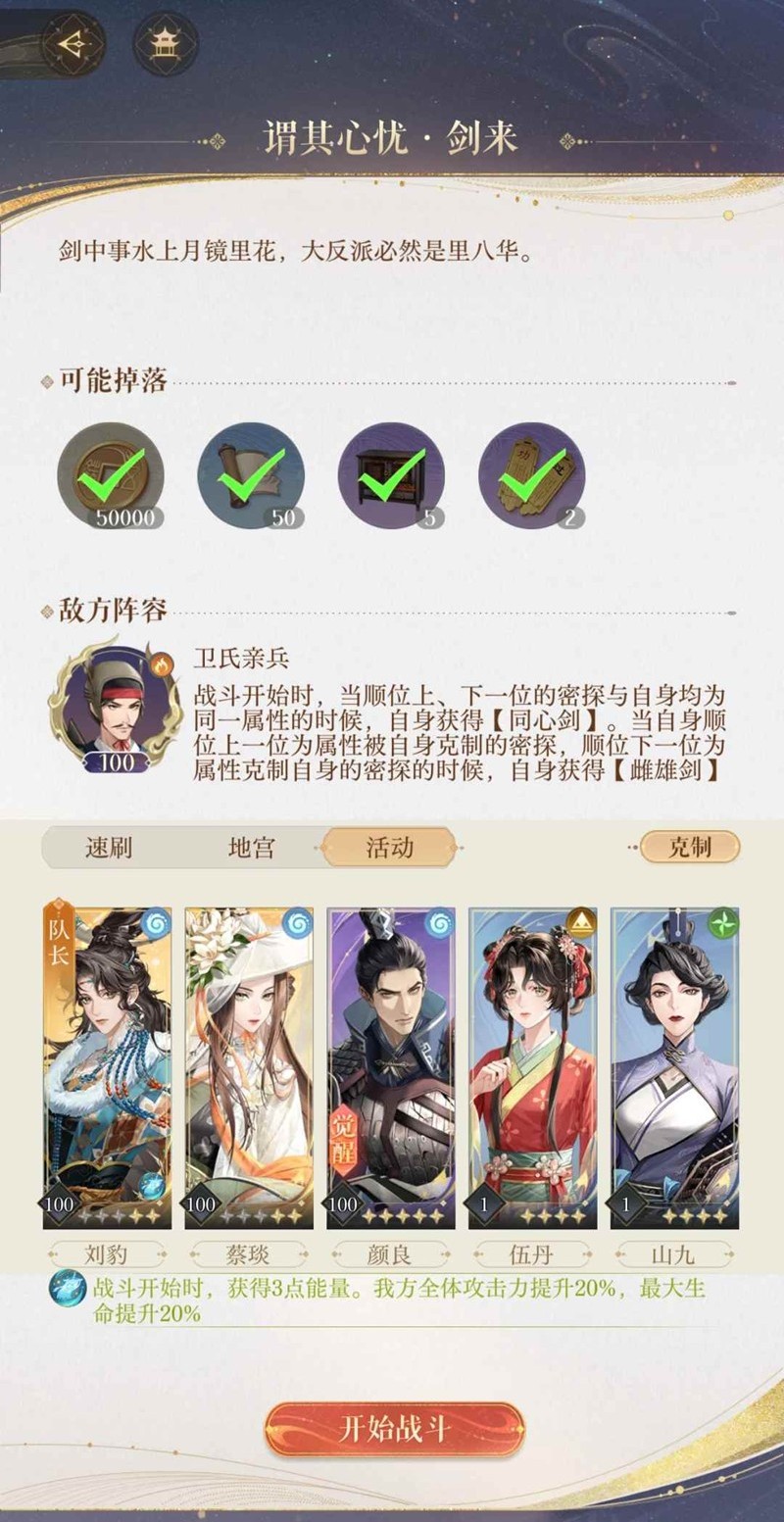The width and height of the screenshot is (784, 1522).
Task: Select the 活动 team tab
Action: pyautogui.click(x=390, y=848)
